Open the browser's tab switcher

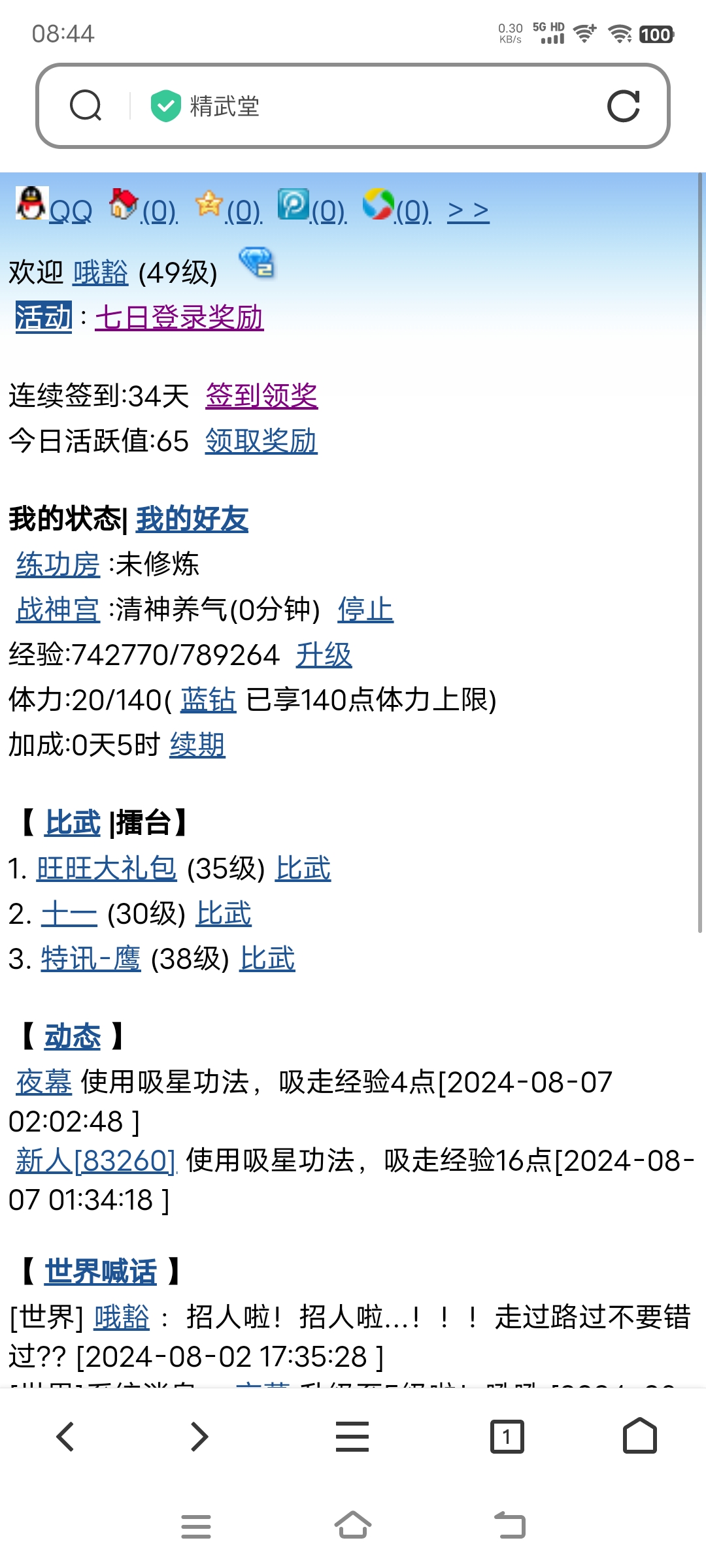[507, 1437]
